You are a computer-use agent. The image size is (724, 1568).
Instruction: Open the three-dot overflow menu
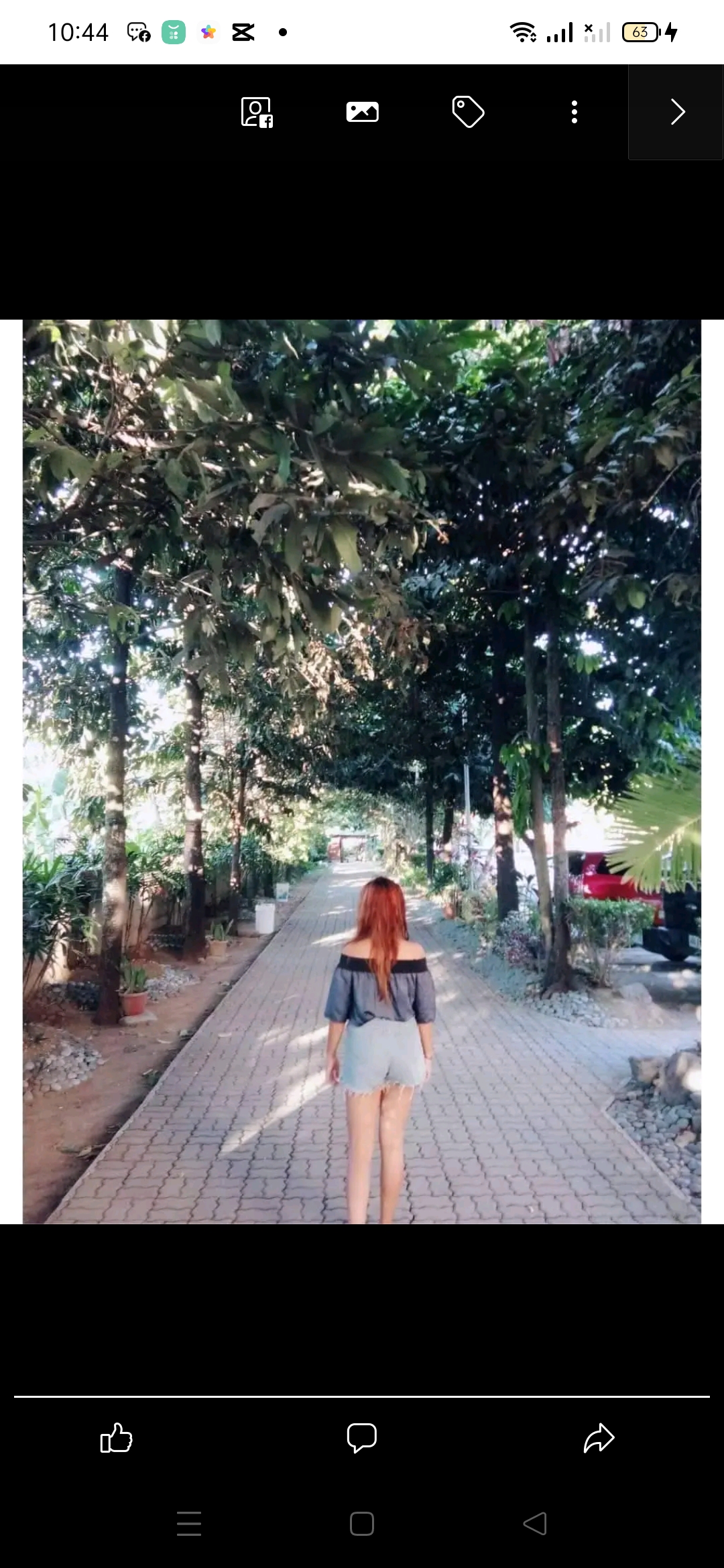tap(575, 112)
